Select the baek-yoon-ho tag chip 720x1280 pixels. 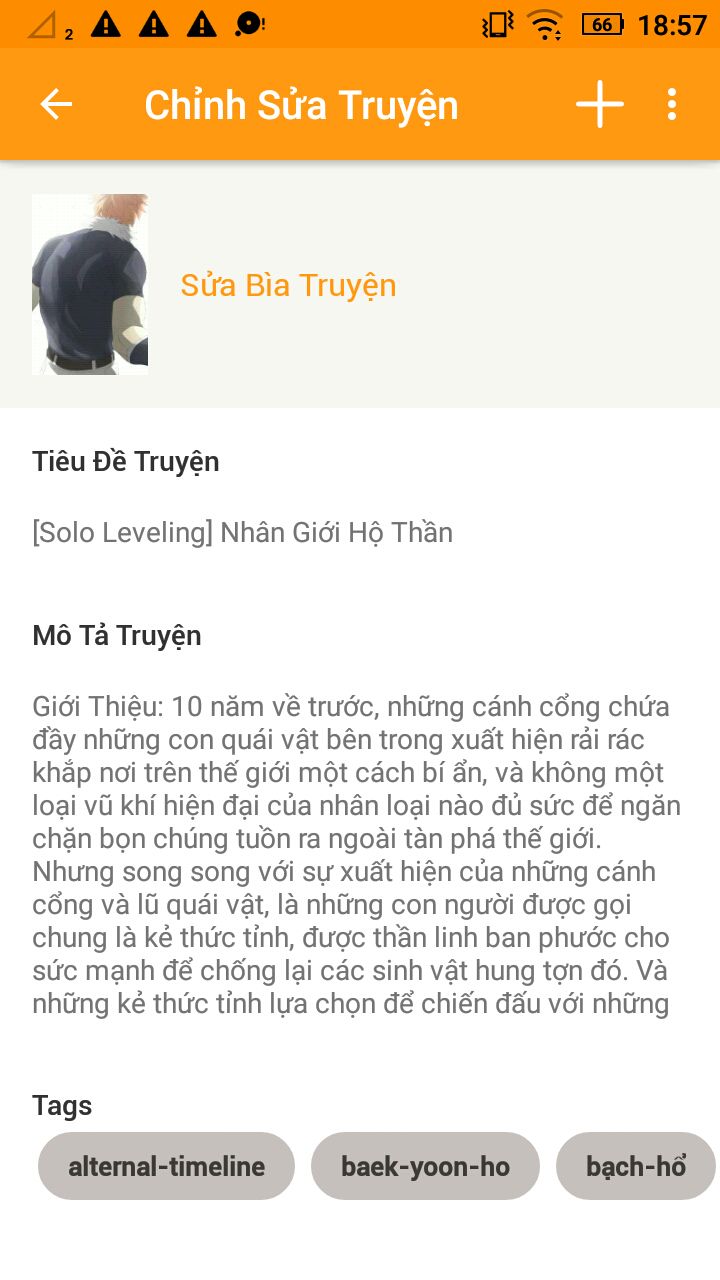tap(425, 1166)
